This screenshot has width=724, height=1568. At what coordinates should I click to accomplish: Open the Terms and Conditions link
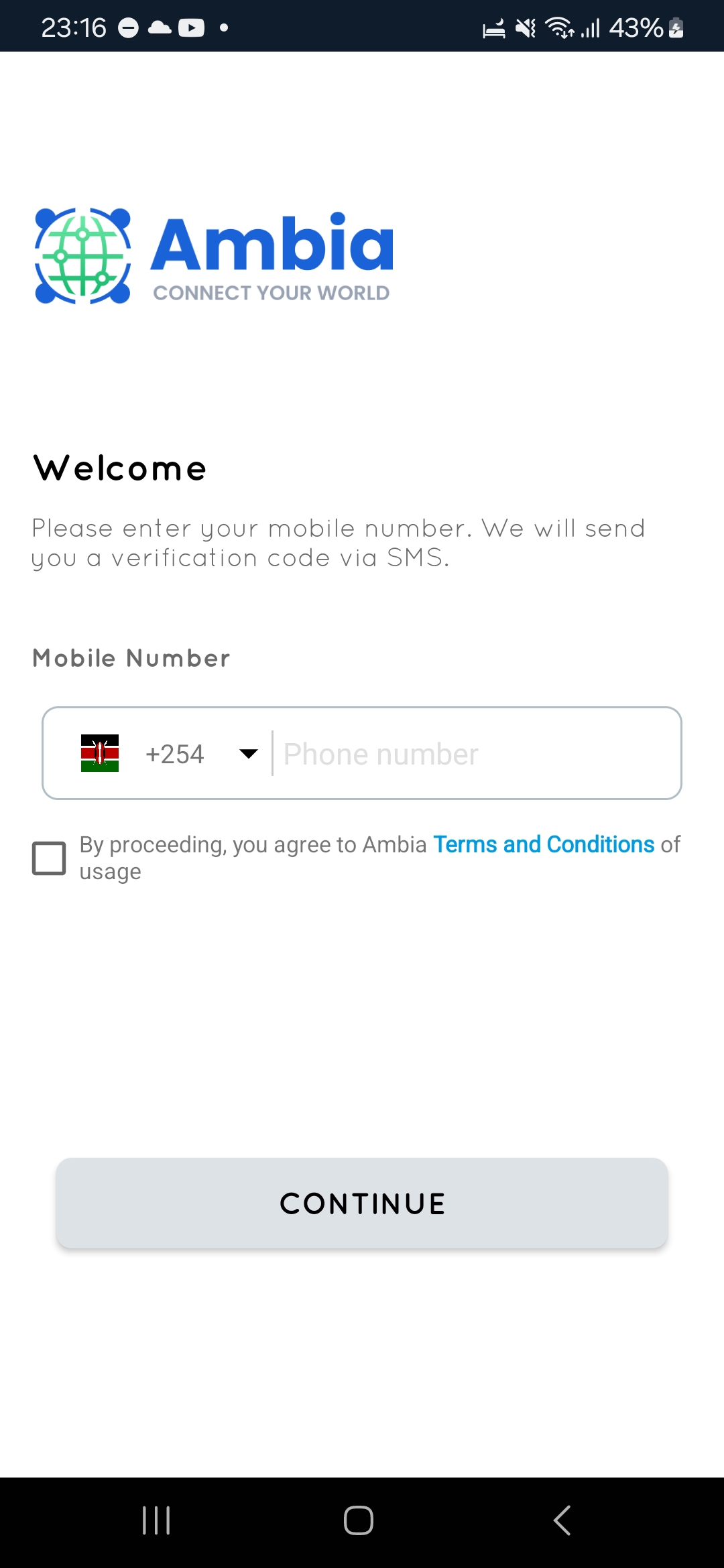544,844
